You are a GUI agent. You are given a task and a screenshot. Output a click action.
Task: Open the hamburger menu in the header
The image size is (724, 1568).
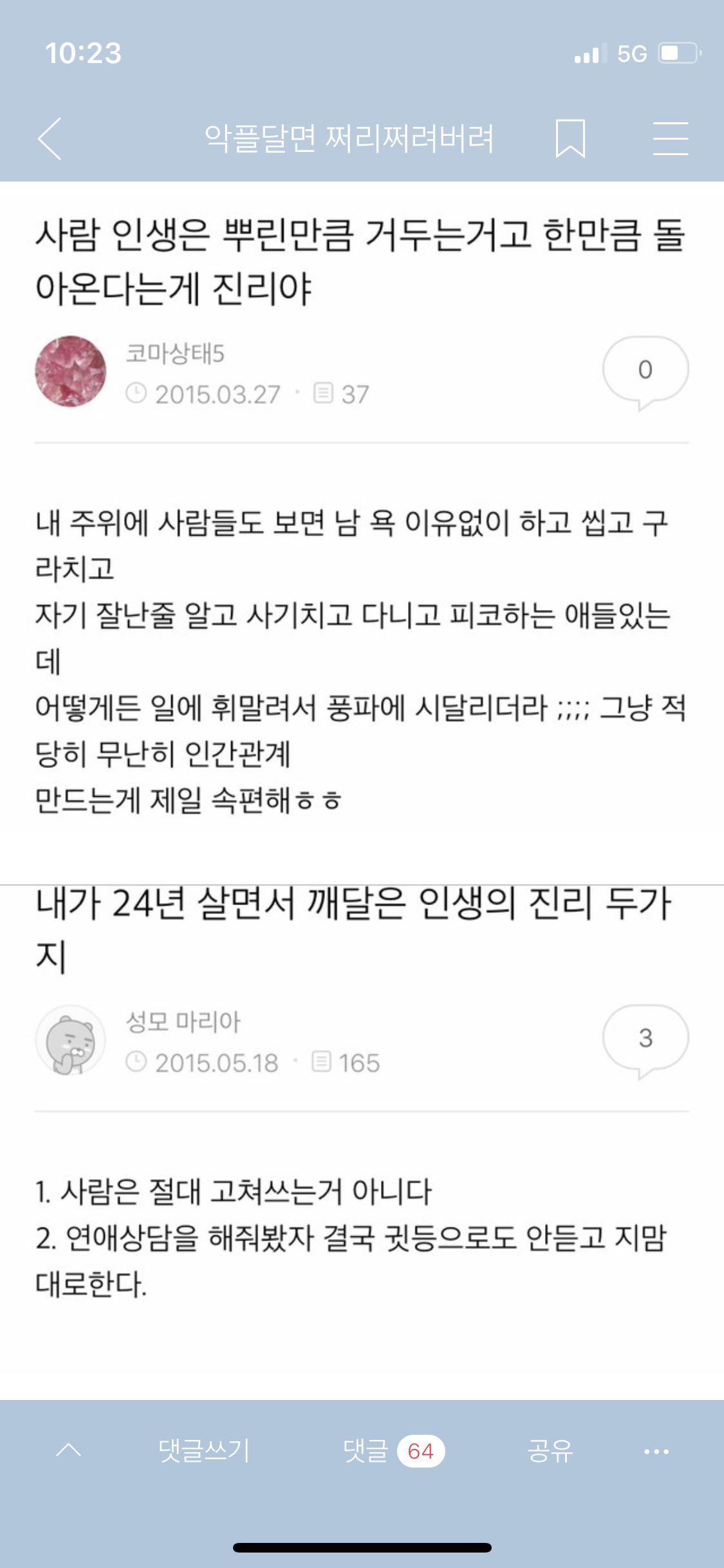coord(670,138)
